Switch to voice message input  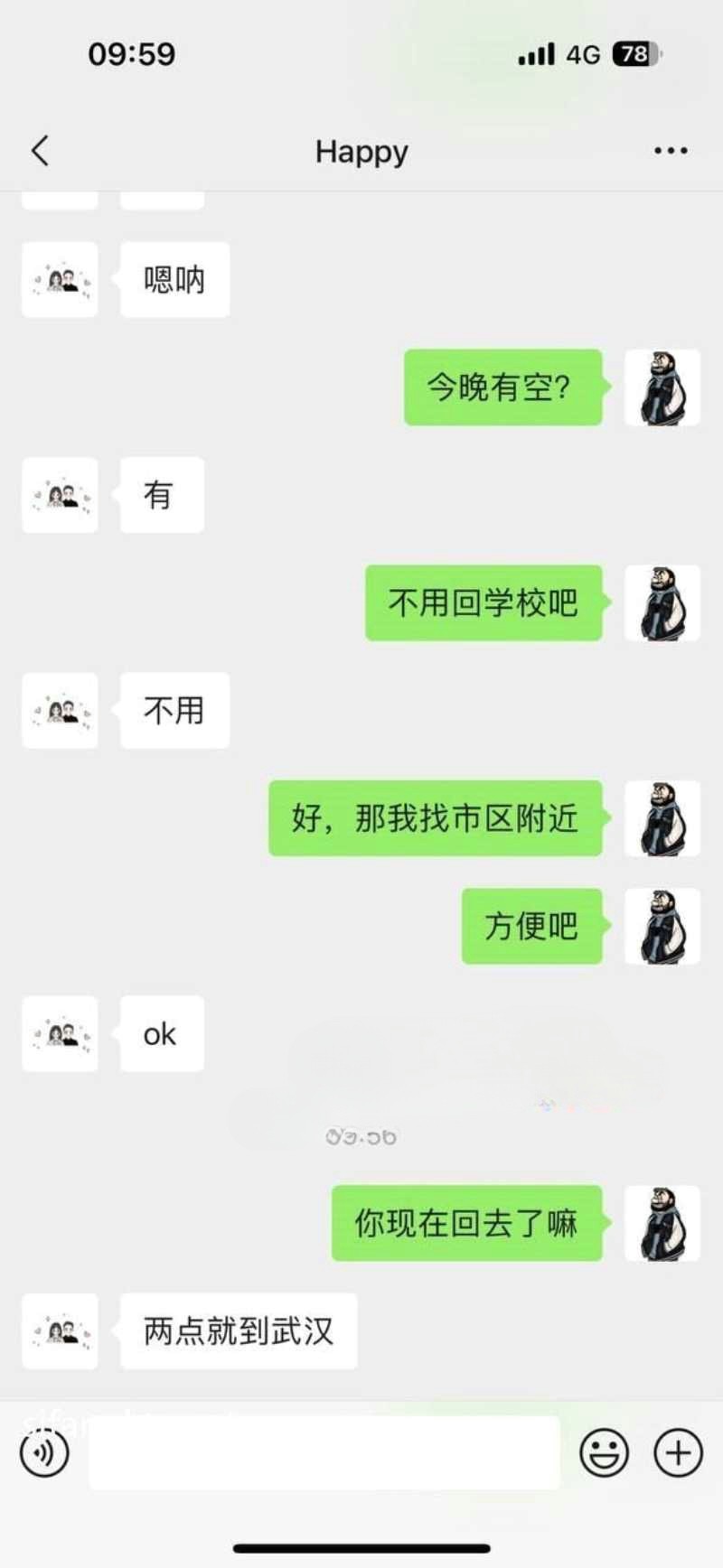(44, 1453)
